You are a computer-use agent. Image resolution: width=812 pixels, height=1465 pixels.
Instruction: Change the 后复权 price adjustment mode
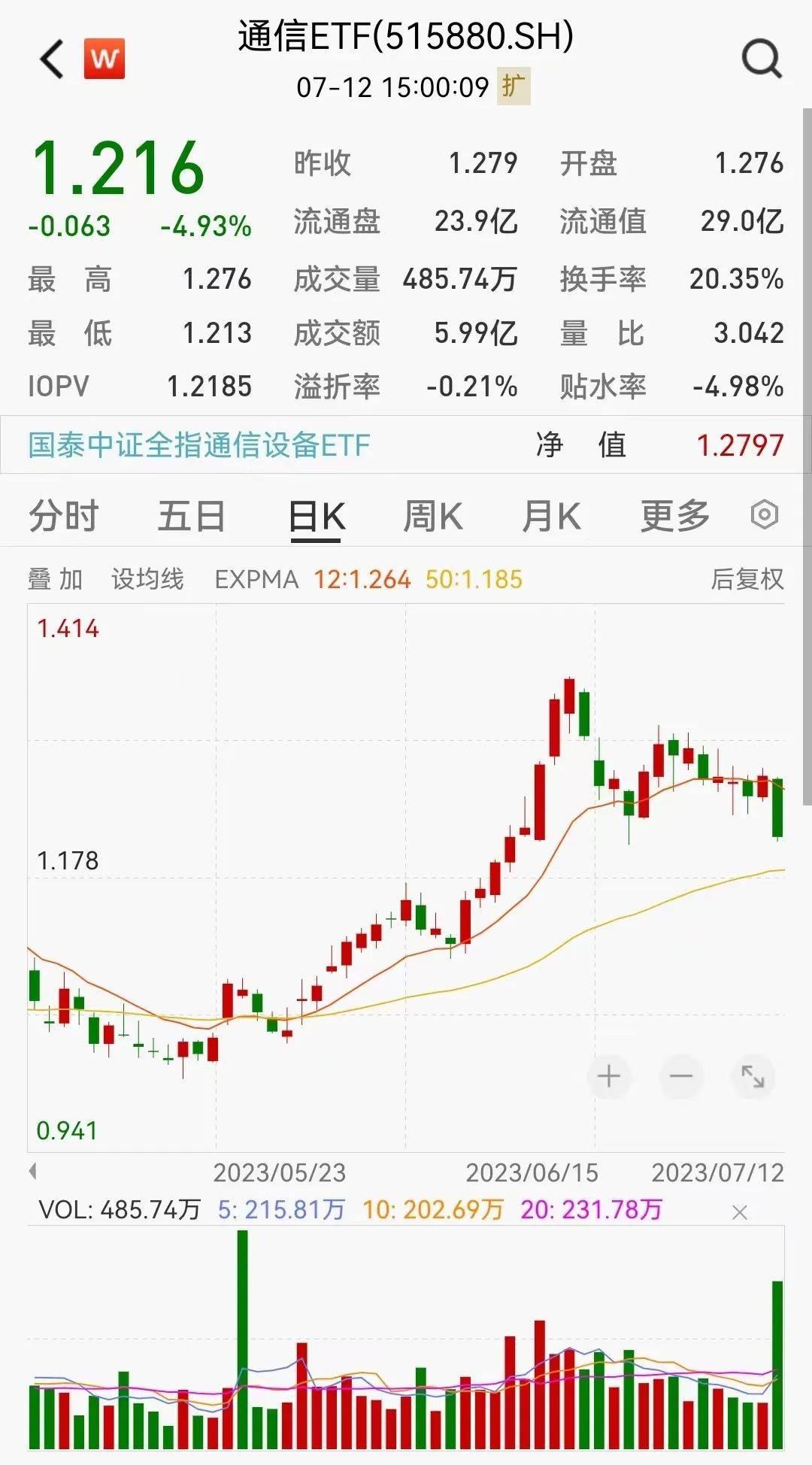[x=747, y=579]
